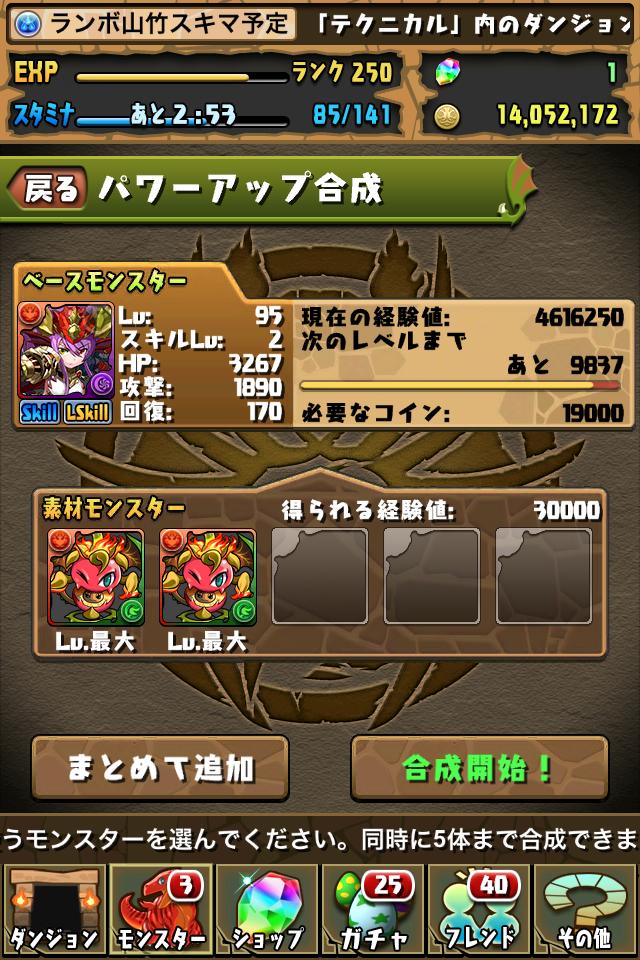Open the ダンジョン tab
Image resolution: width=640 pixels, height=960 pixels.
(53, 909)
